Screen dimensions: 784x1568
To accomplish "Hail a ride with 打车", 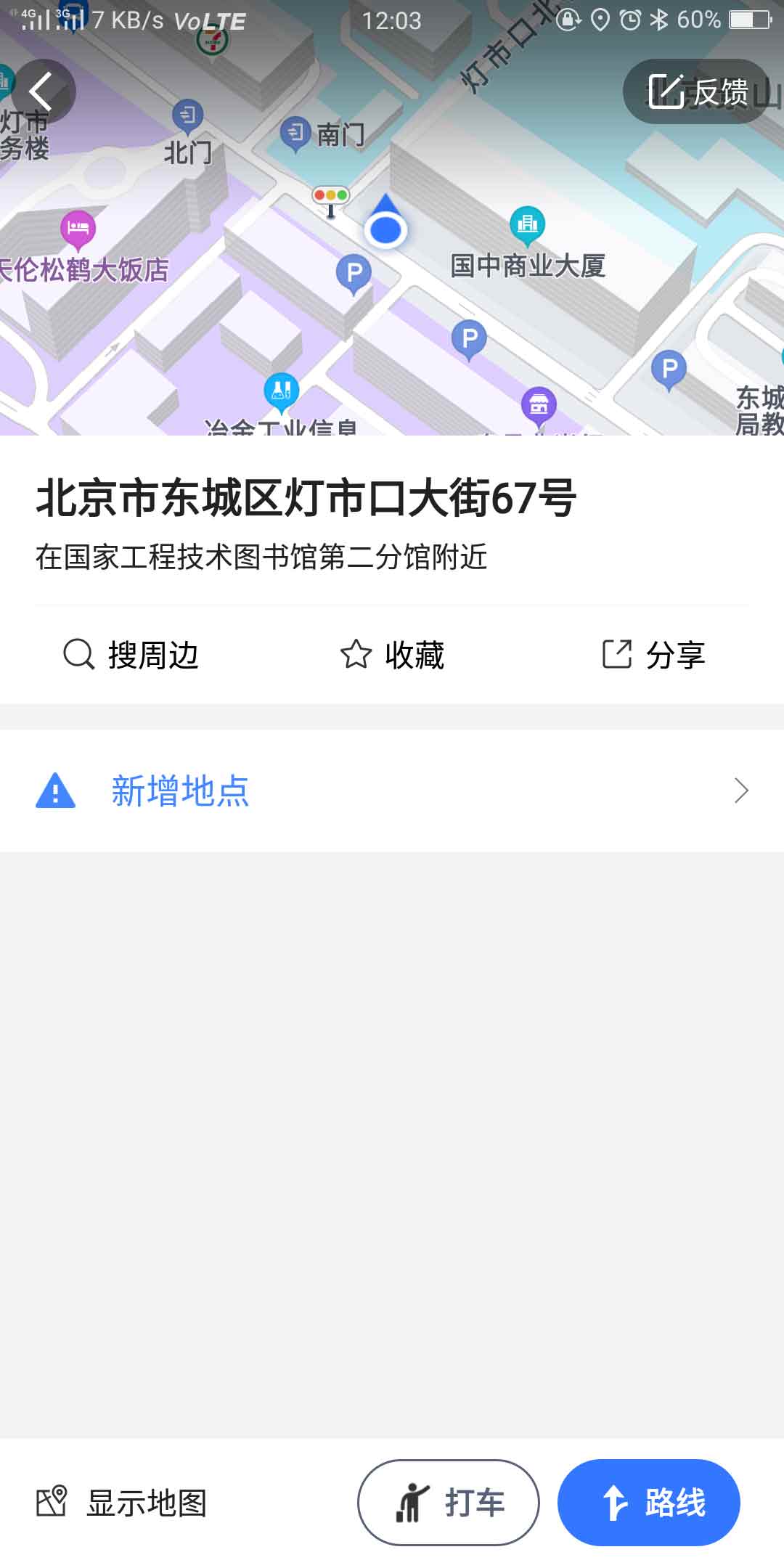I will (449, 1503).
